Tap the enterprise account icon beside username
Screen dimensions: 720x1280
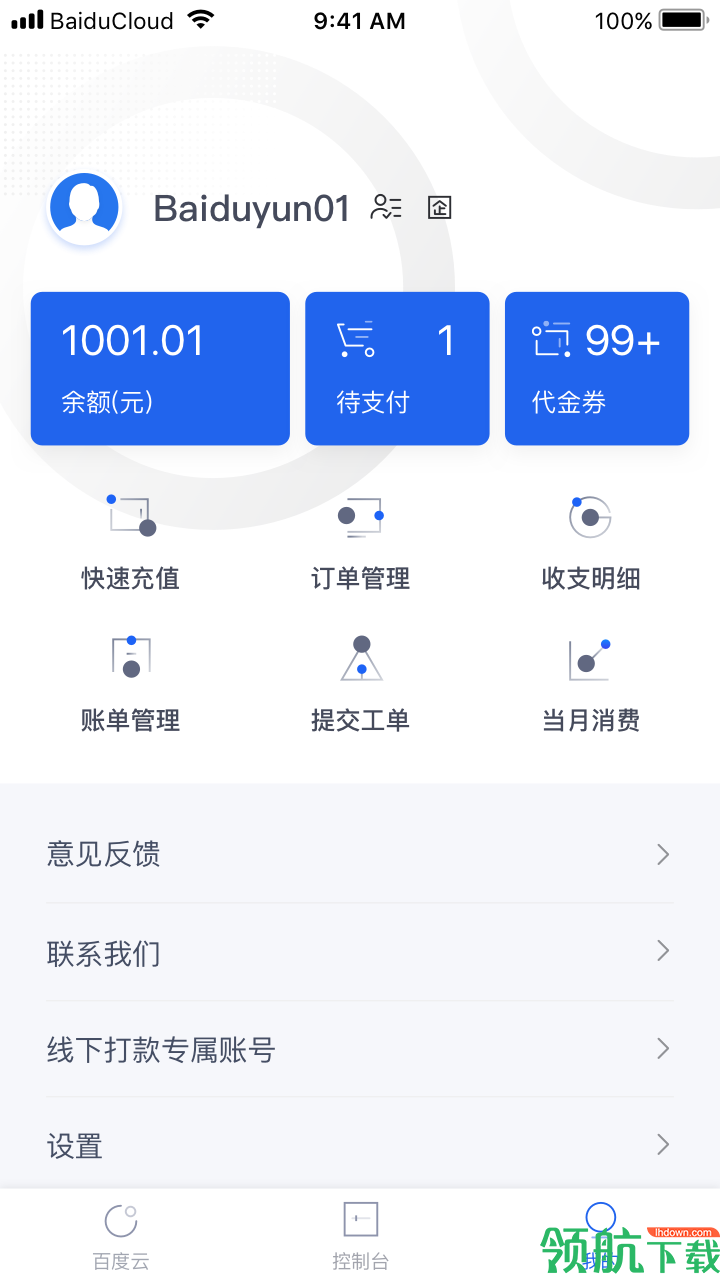[x=439, y=208]
